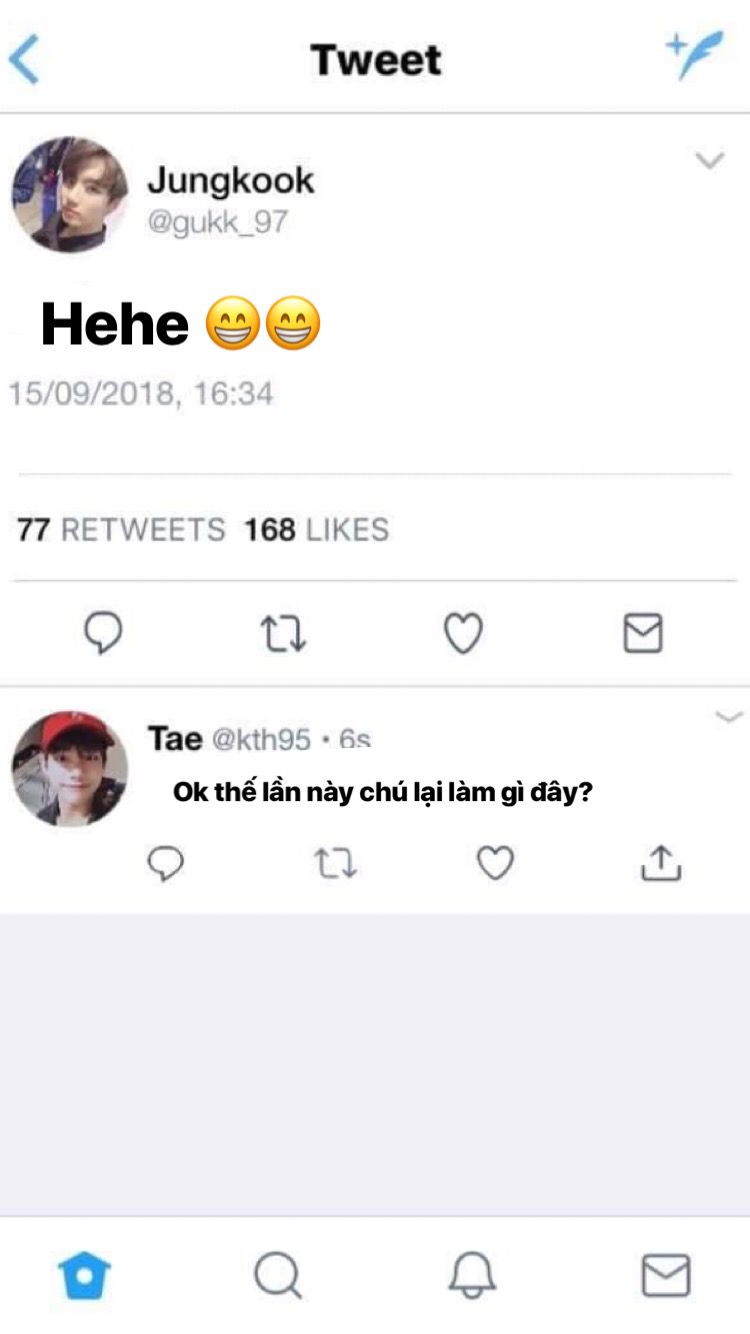Open the notifications bell tab
This screenshot has width=750, height=1334.
[x=471, y=1275]
